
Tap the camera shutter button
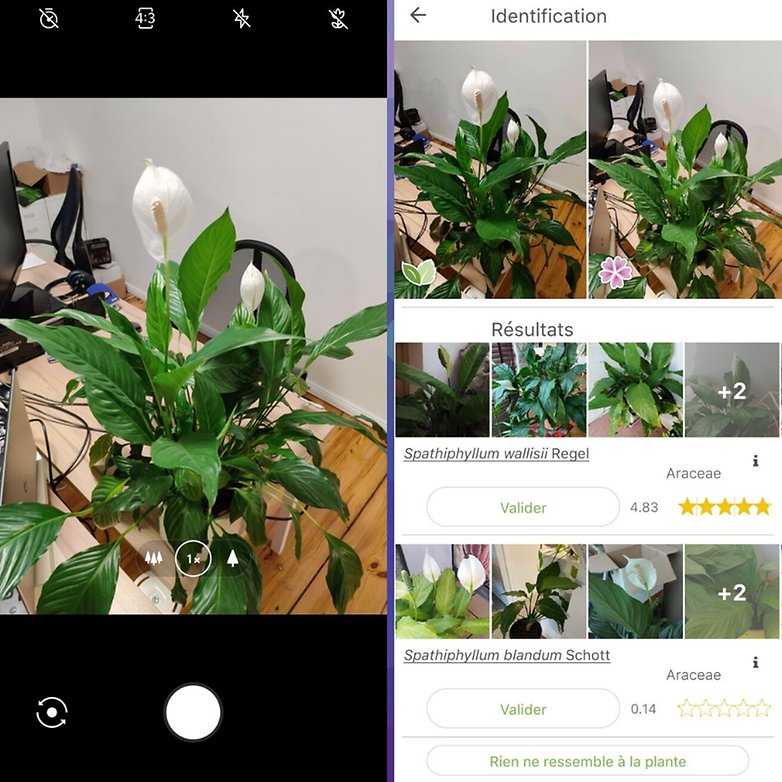193,712
